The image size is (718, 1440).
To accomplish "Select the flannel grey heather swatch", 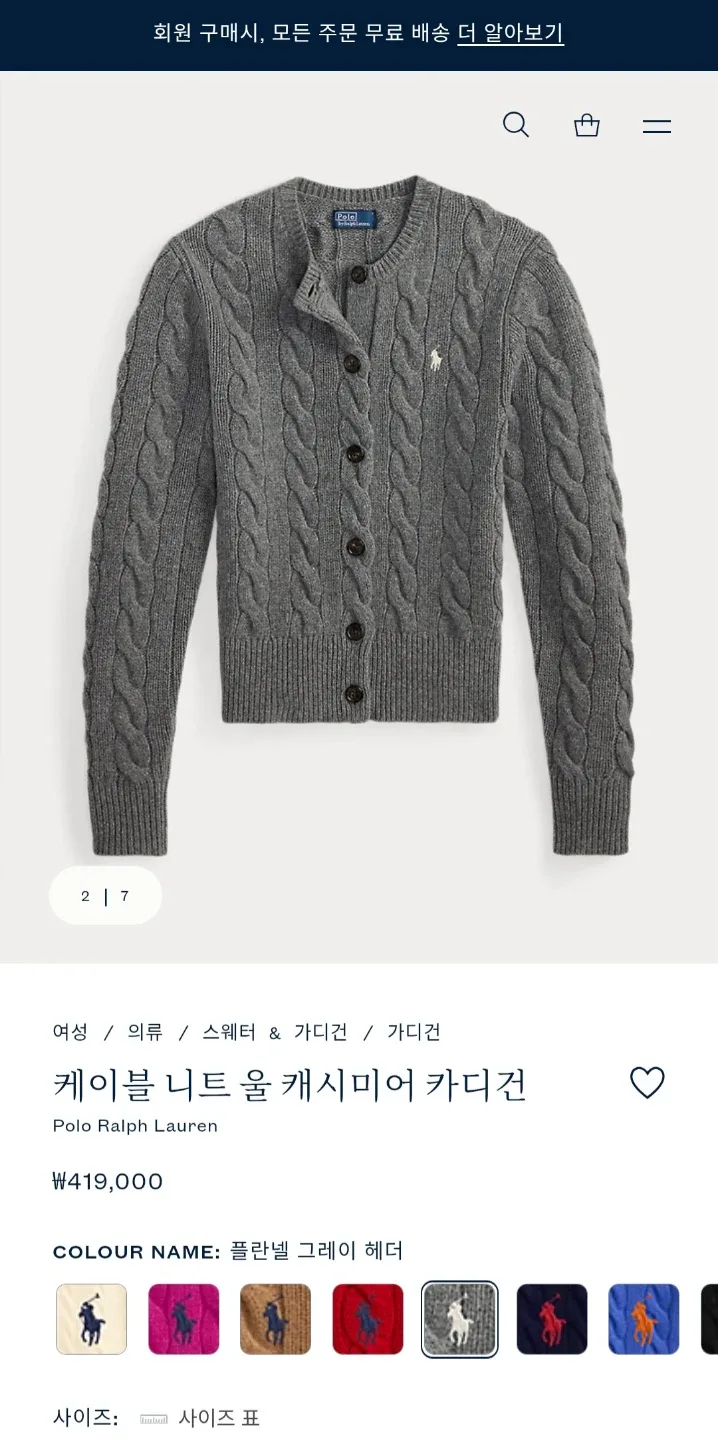I will tap(459, 1319).
